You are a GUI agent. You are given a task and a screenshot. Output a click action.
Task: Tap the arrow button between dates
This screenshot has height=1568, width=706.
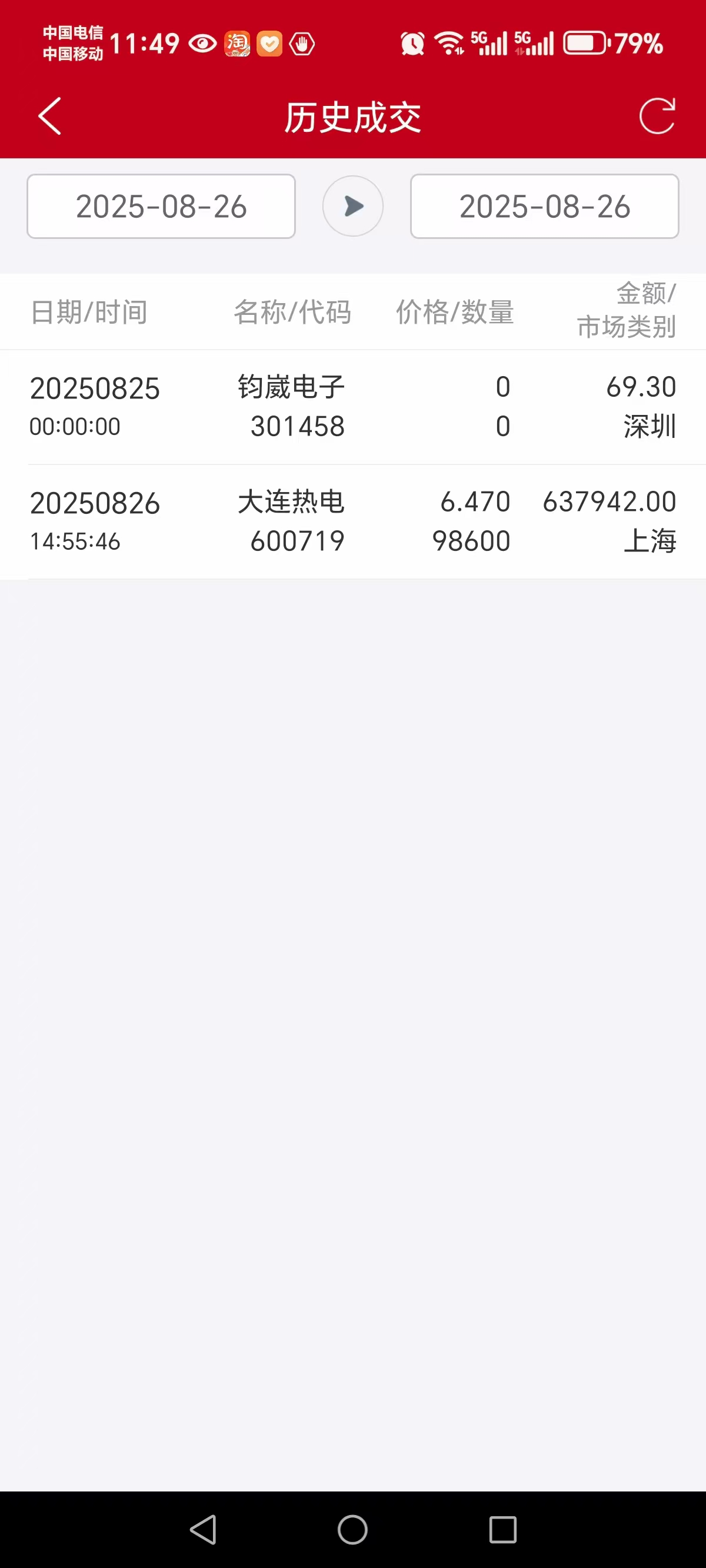click(353, 207)
